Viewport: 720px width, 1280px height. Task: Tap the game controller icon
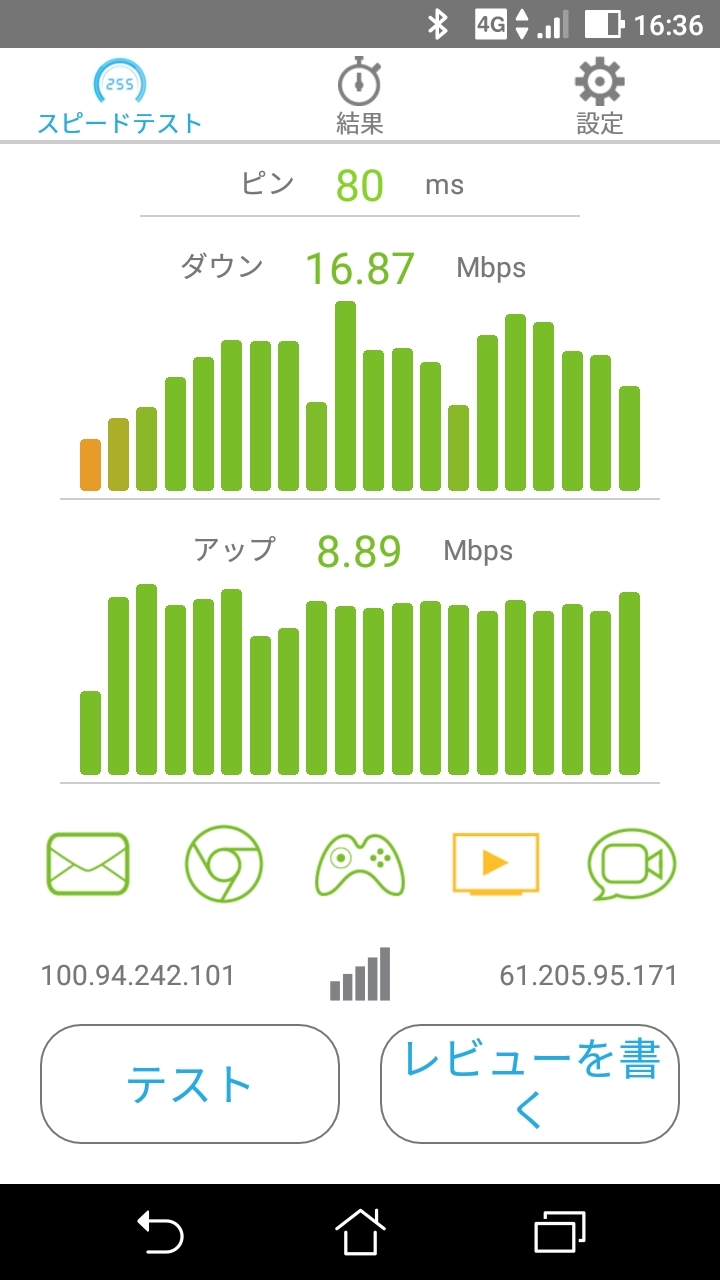360,863
